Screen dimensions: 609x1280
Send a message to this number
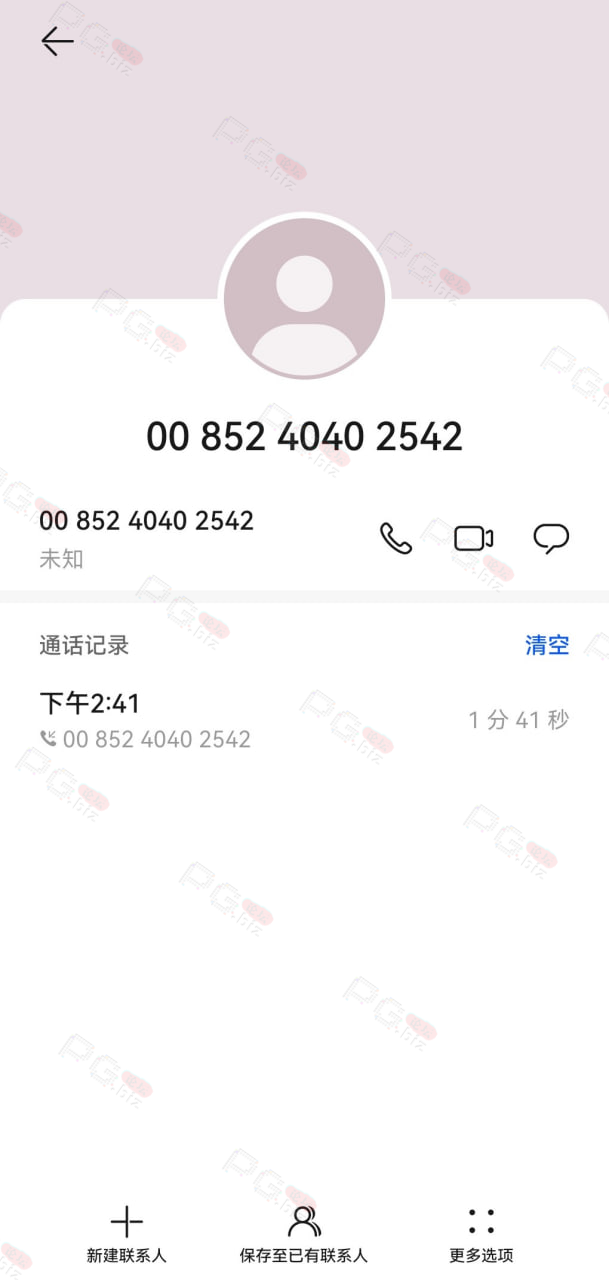pyautogui.click(x=551, y=539)
